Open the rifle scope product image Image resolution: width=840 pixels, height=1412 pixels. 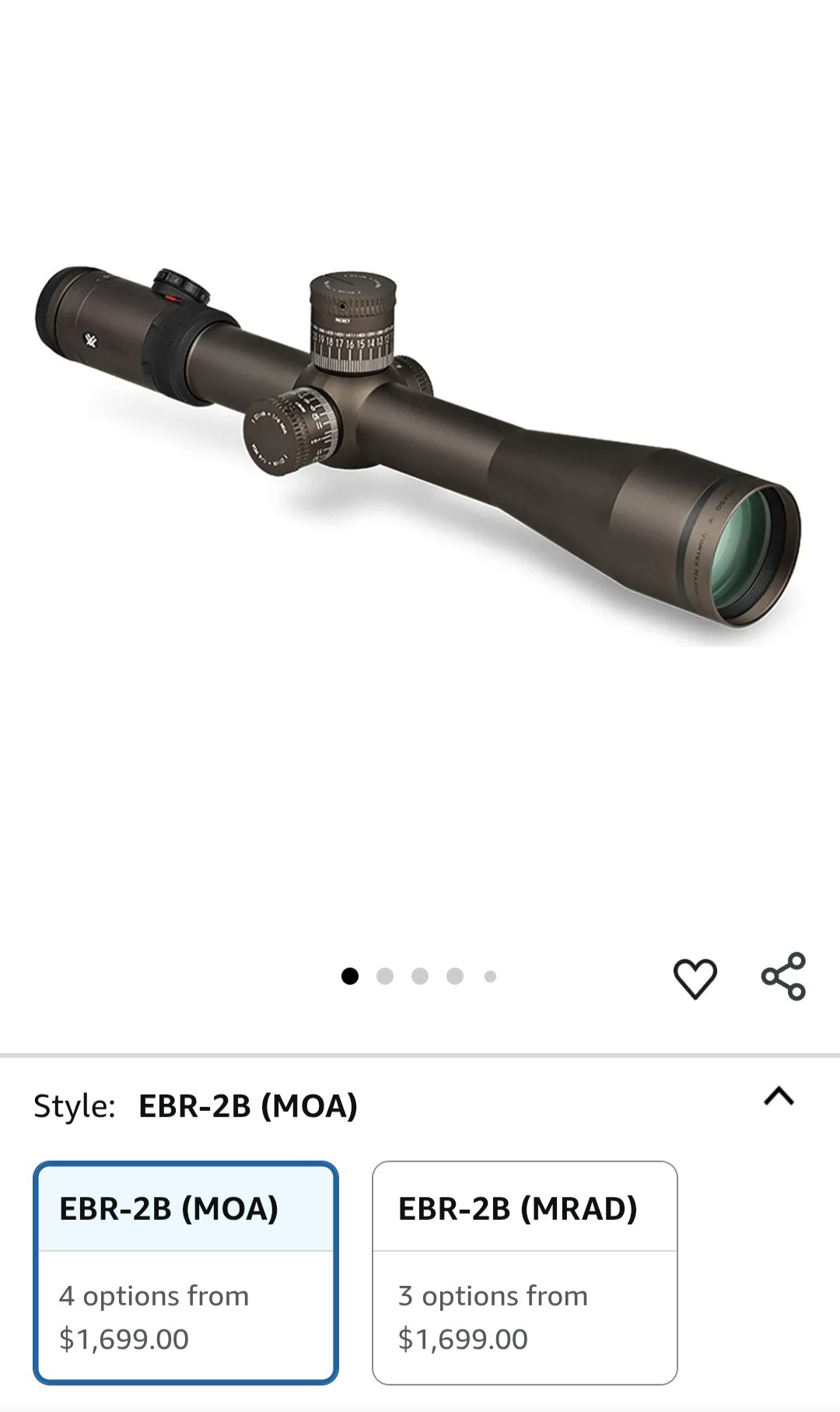coord(418,447)
